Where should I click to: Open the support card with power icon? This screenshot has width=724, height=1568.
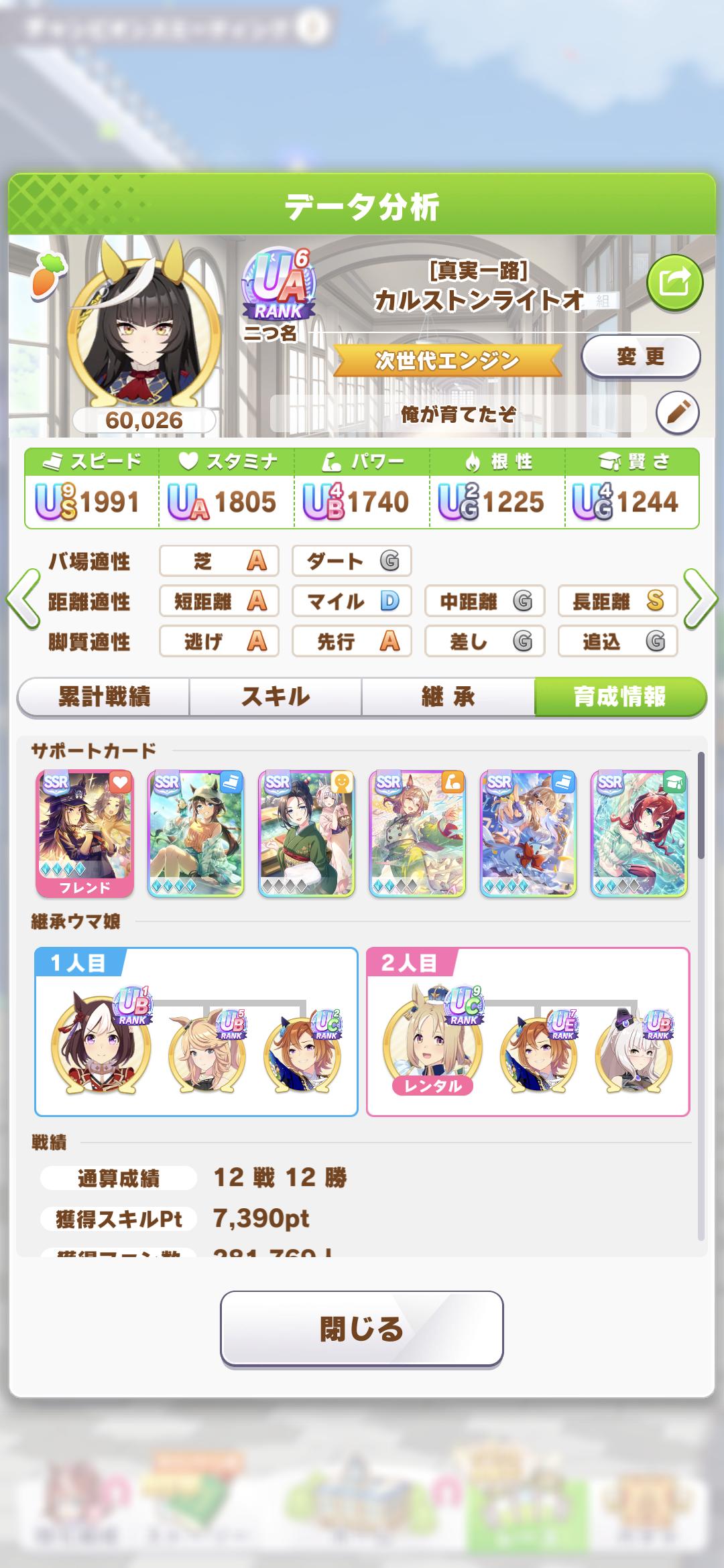pyautogui.click(x=417, y=833)
